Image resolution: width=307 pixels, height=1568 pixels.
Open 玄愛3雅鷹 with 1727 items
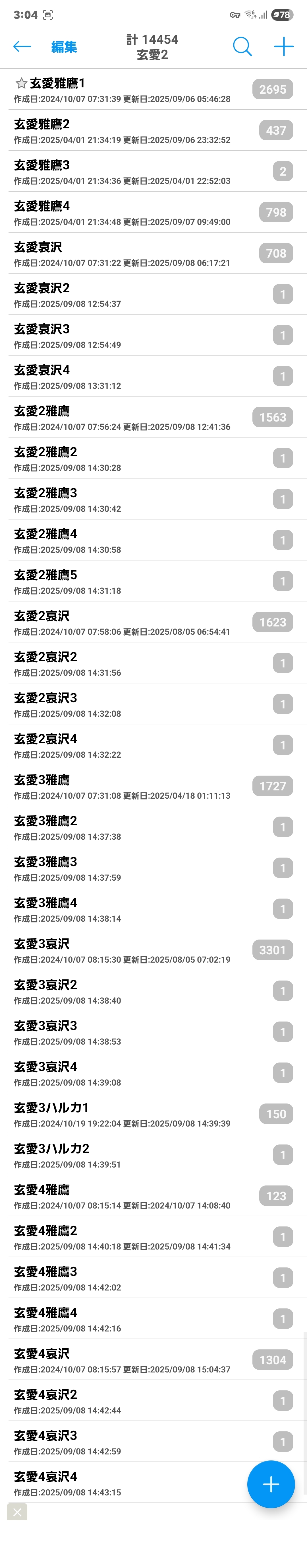pos(122,786)
